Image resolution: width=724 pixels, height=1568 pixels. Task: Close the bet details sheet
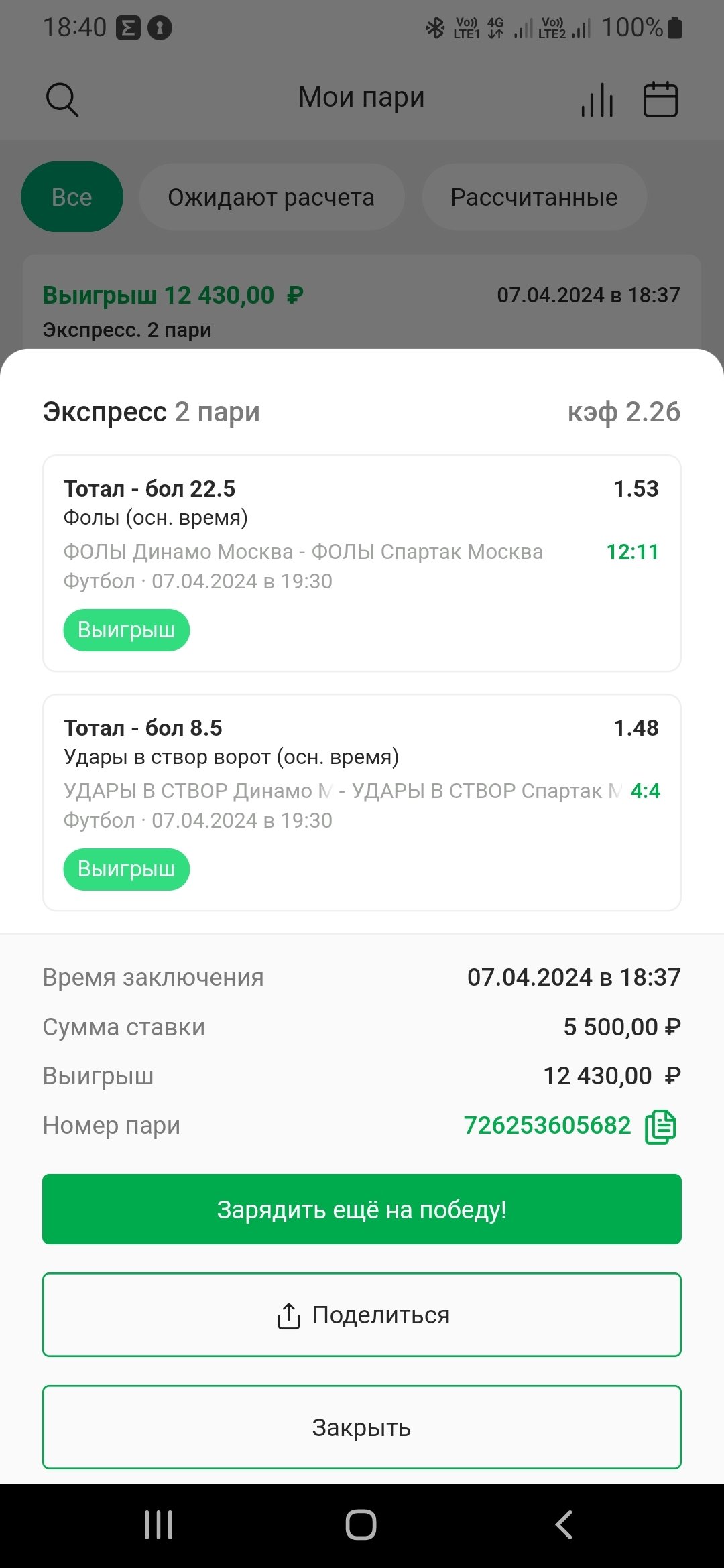tap(362, 1427)
